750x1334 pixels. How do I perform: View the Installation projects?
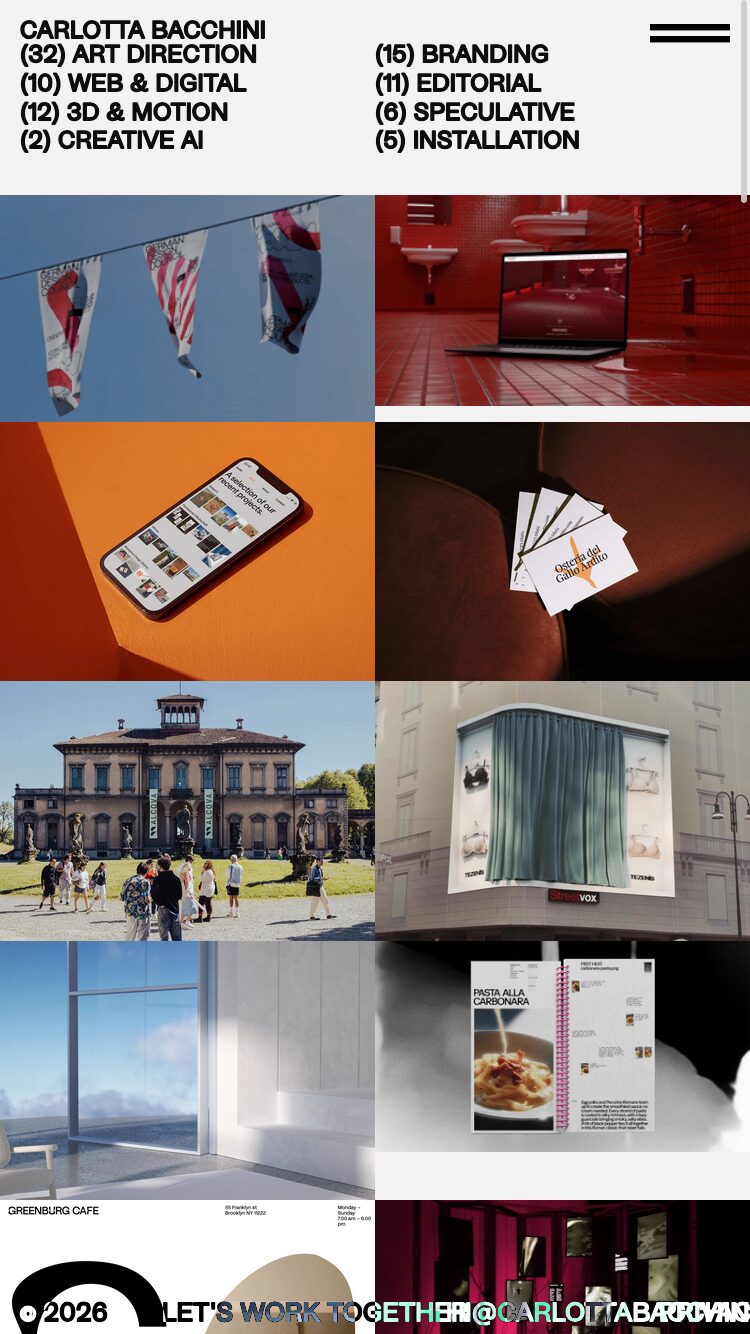pos(477,140)
